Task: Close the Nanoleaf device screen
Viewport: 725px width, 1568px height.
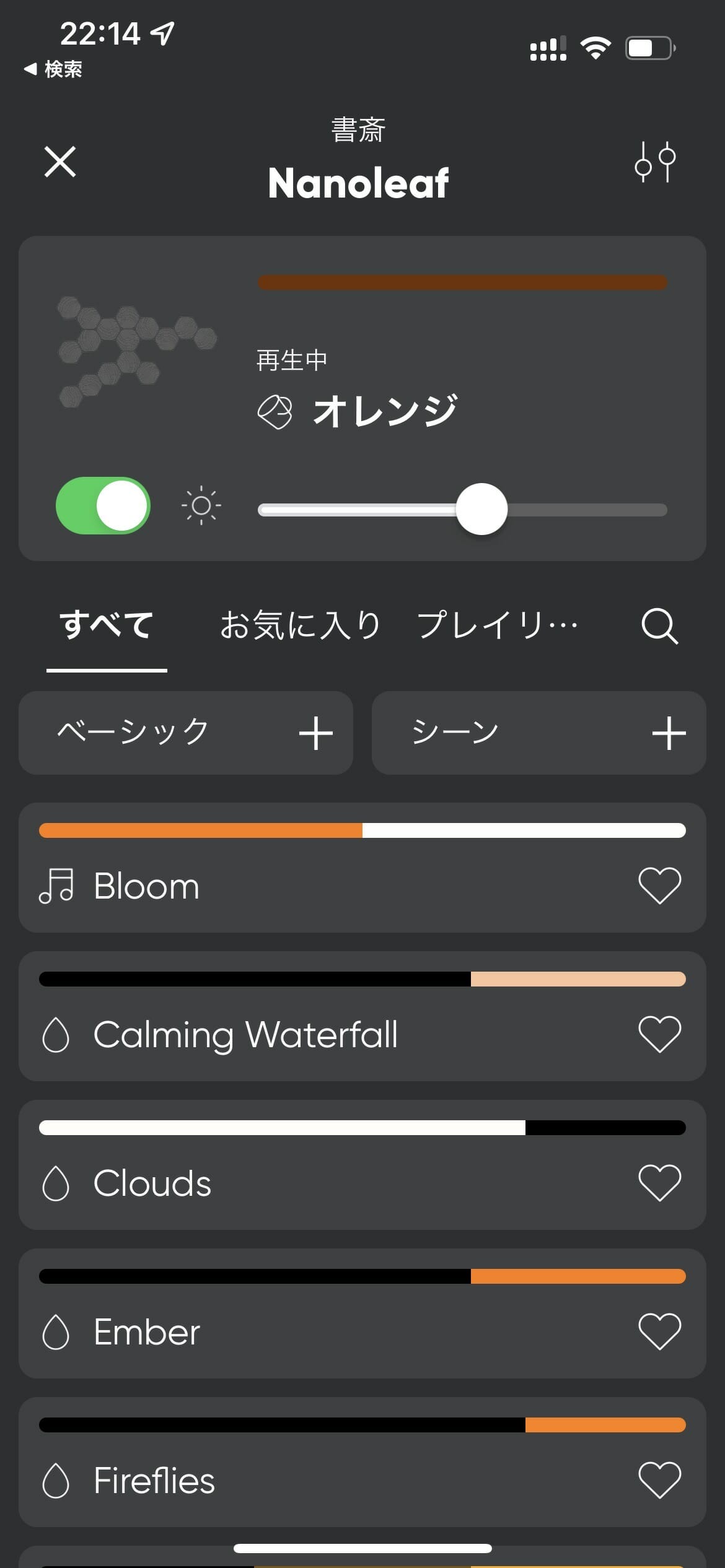Action: (60, 162)
